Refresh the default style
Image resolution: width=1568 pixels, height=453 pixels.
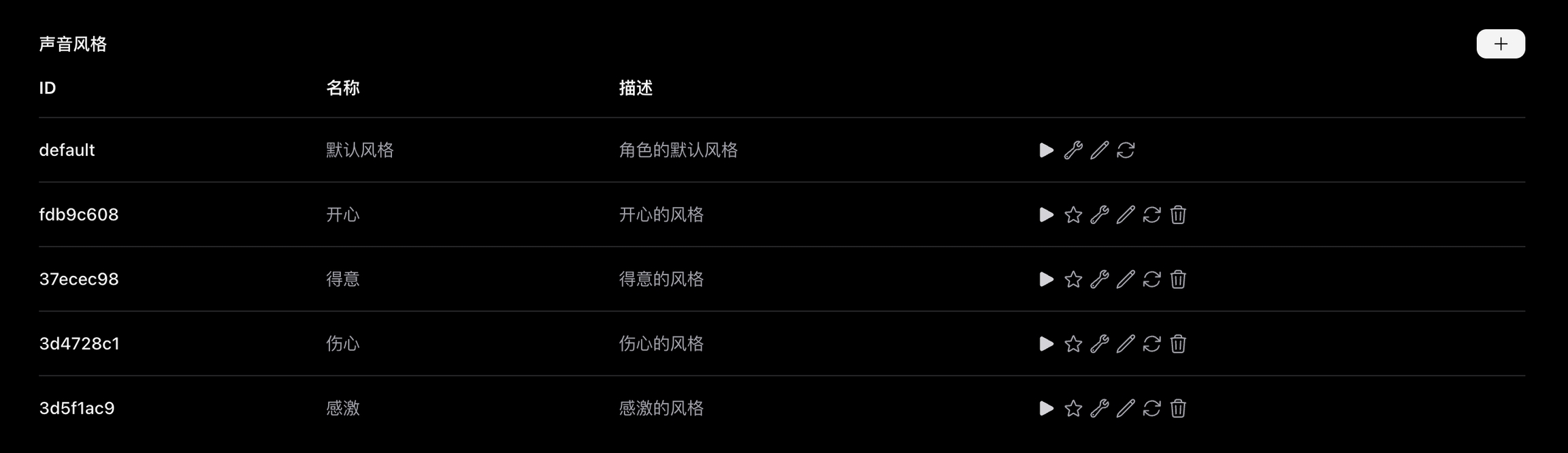pyautogui.click(x=1126, y=150)
